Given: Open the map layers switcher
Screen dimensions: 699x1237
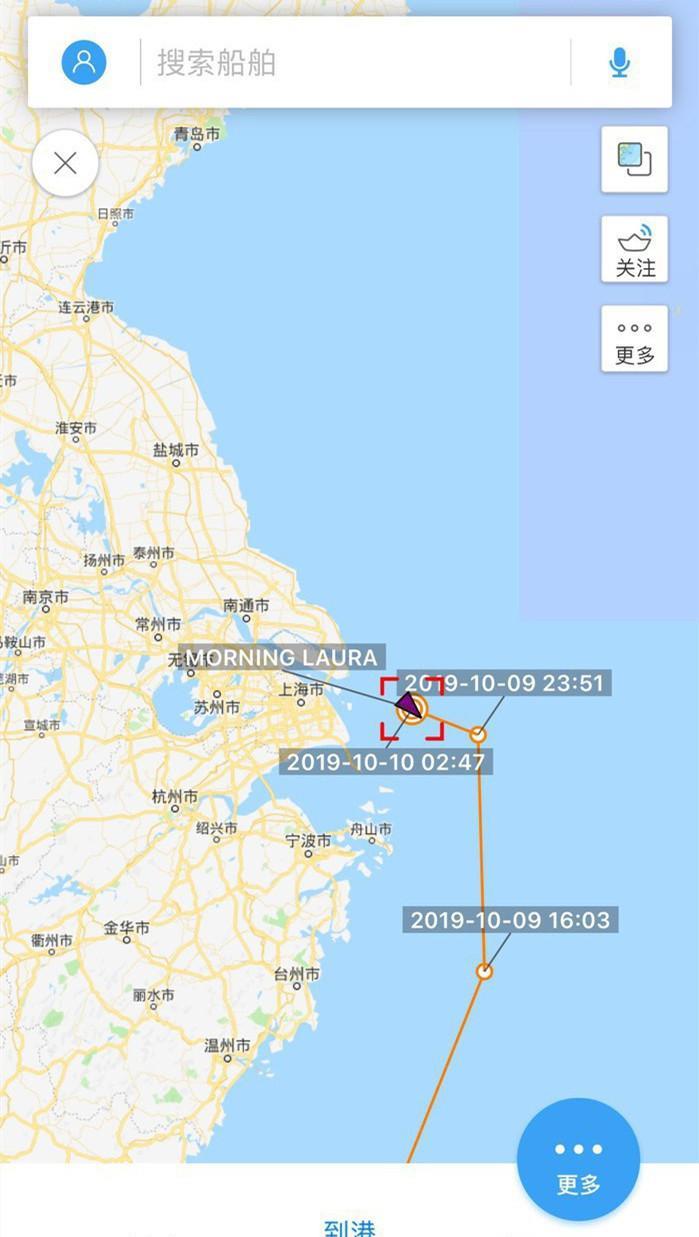Looking at the screenshot, I should pyautogui.click(x=634, y=159).
